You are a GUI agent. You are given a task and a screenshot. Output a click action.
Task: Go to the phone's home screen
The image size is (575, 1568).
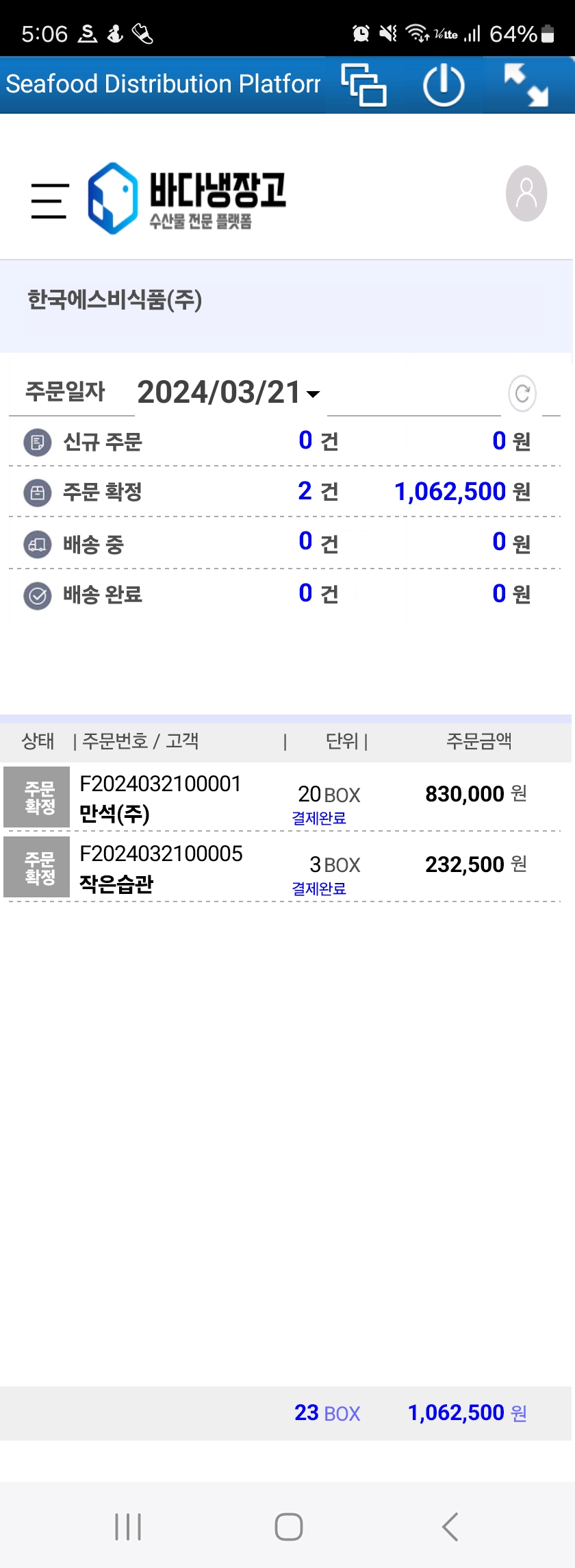click(288, 1527)
